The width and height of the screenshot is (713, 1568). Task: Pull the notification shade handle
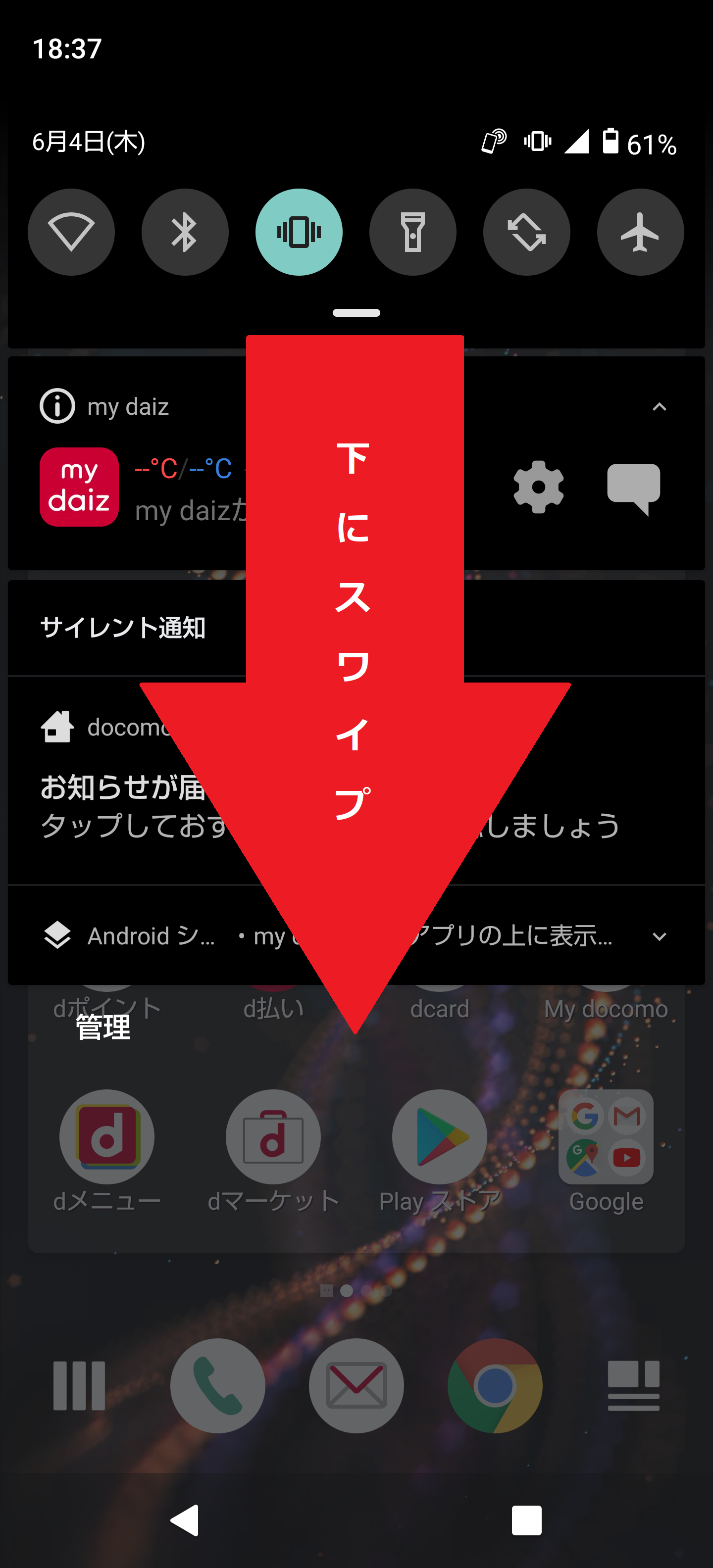(x=356, y=313)
